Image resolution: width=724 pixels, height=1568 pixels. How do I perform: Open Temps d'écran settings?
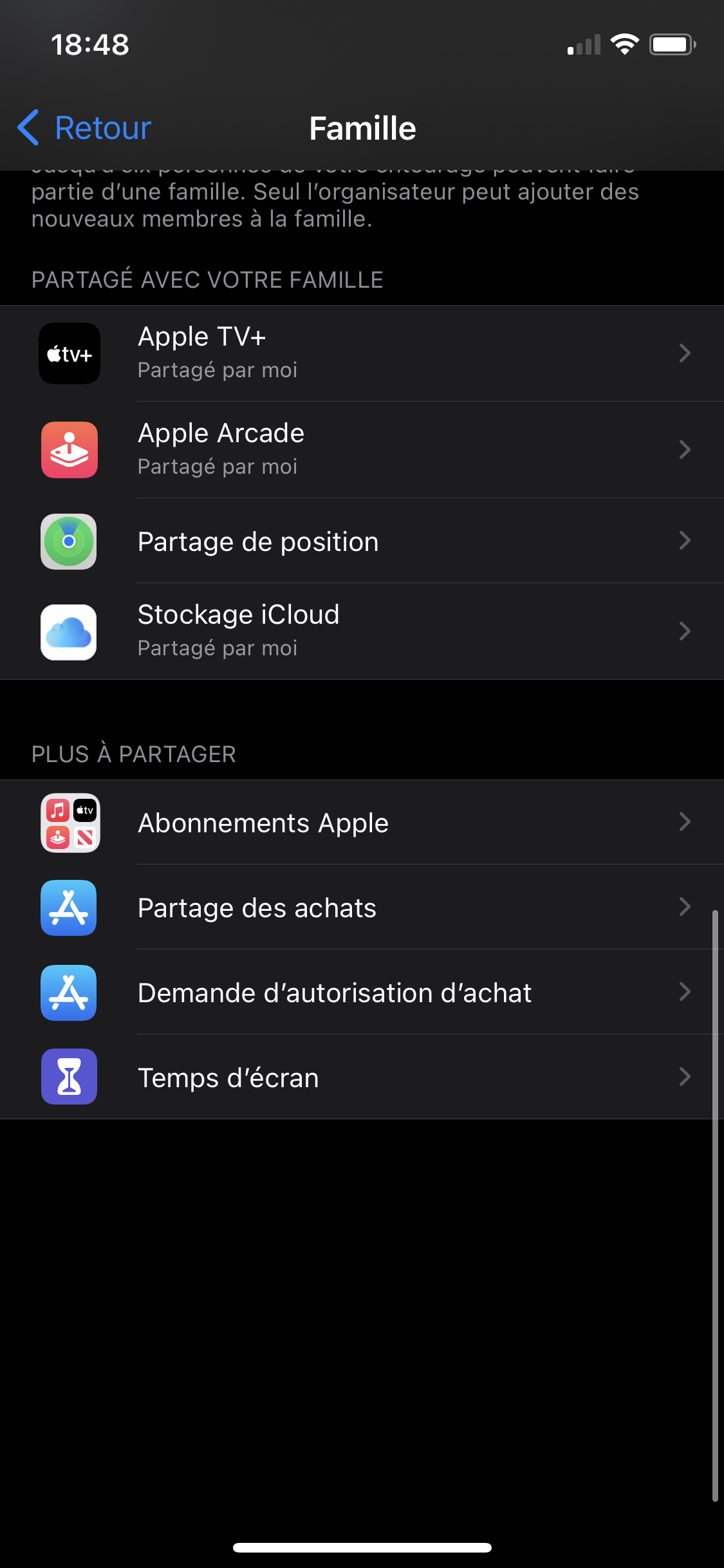[x=362, y=1078]
